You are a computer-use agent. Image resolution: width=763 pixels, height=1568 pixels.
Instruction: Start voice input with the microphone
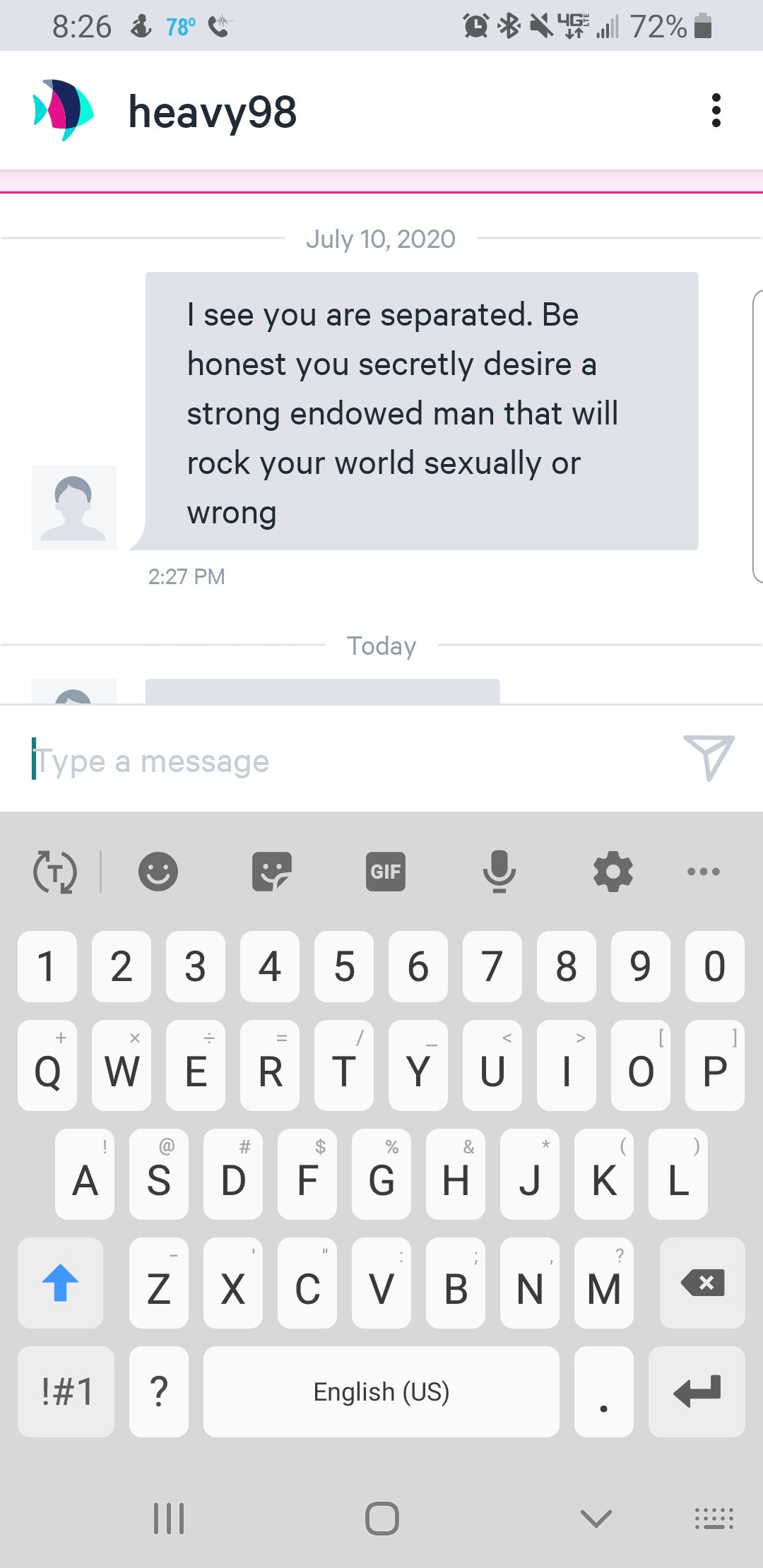(x=499, y=871)
